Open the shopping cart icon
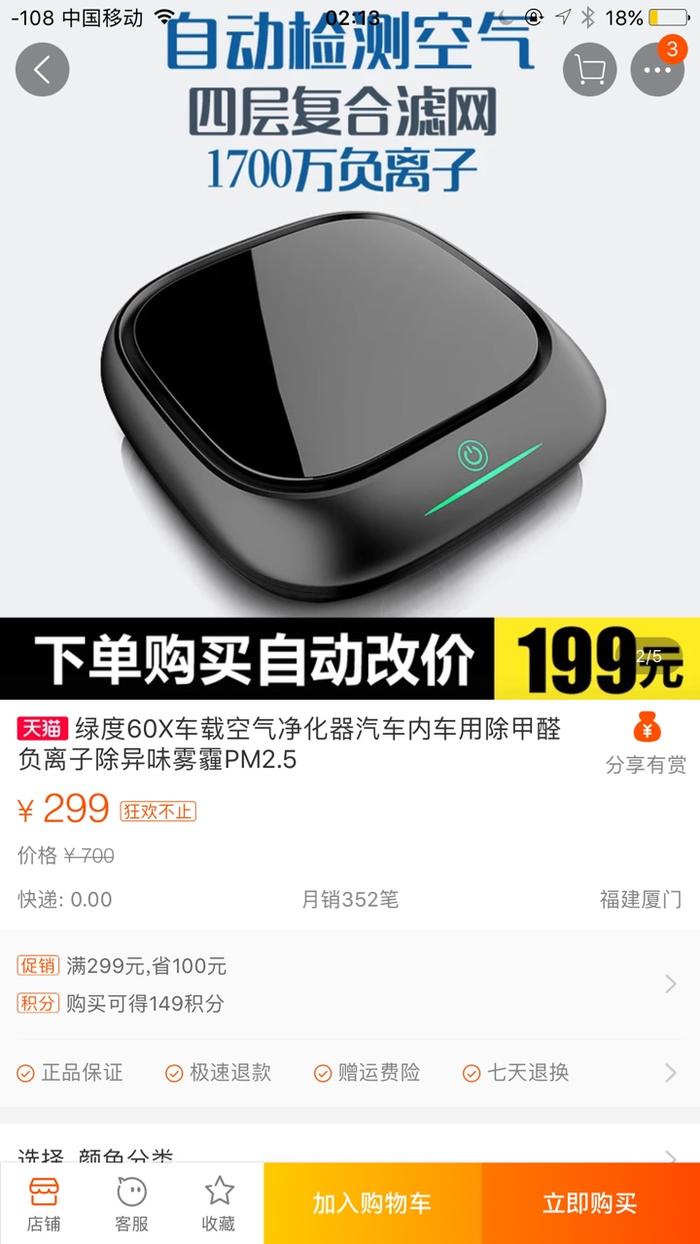 pyautogui.click(x=590, y=69)
